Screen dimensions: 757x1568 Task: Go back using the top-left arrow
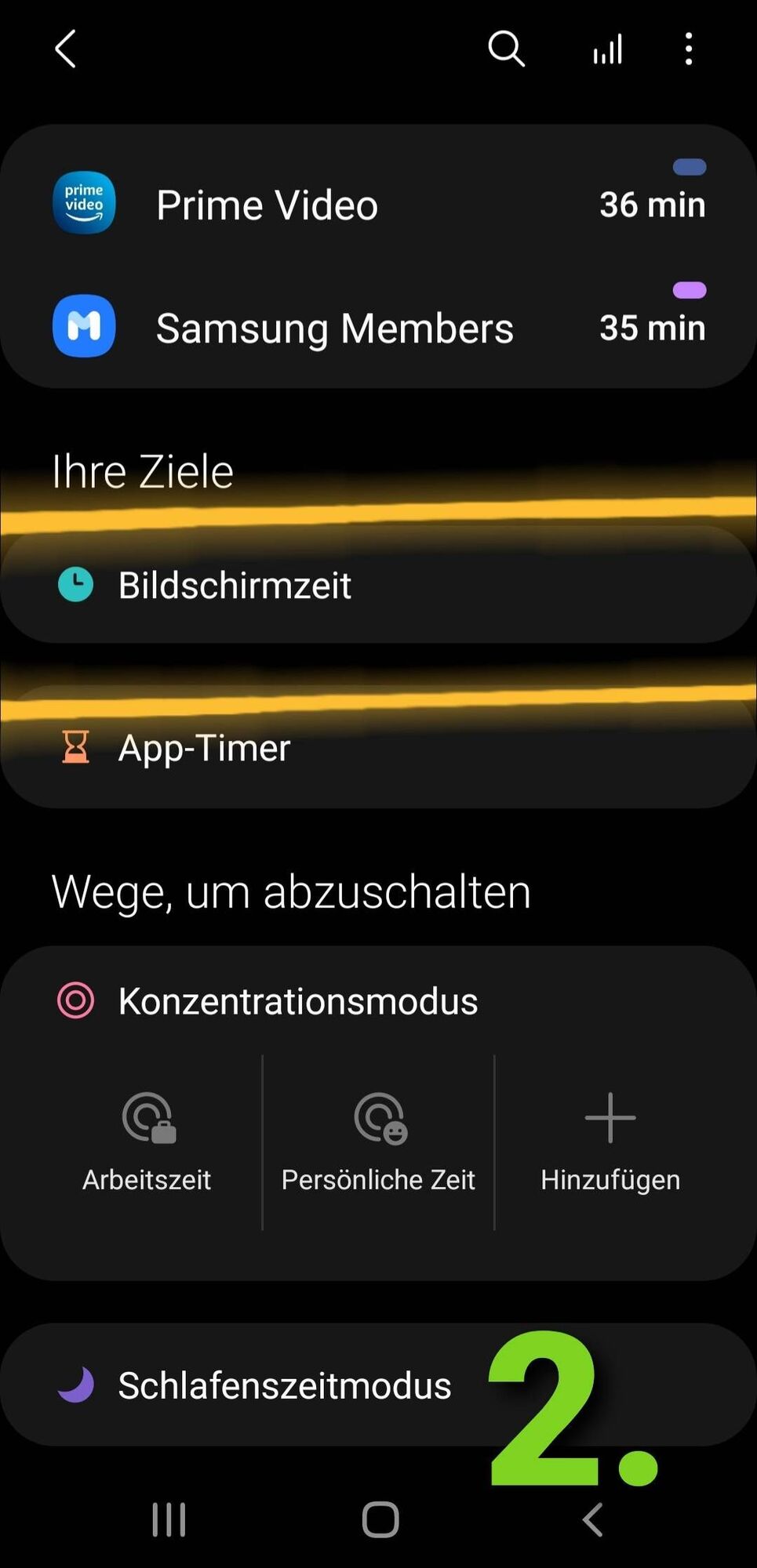(x=66, y=49)
